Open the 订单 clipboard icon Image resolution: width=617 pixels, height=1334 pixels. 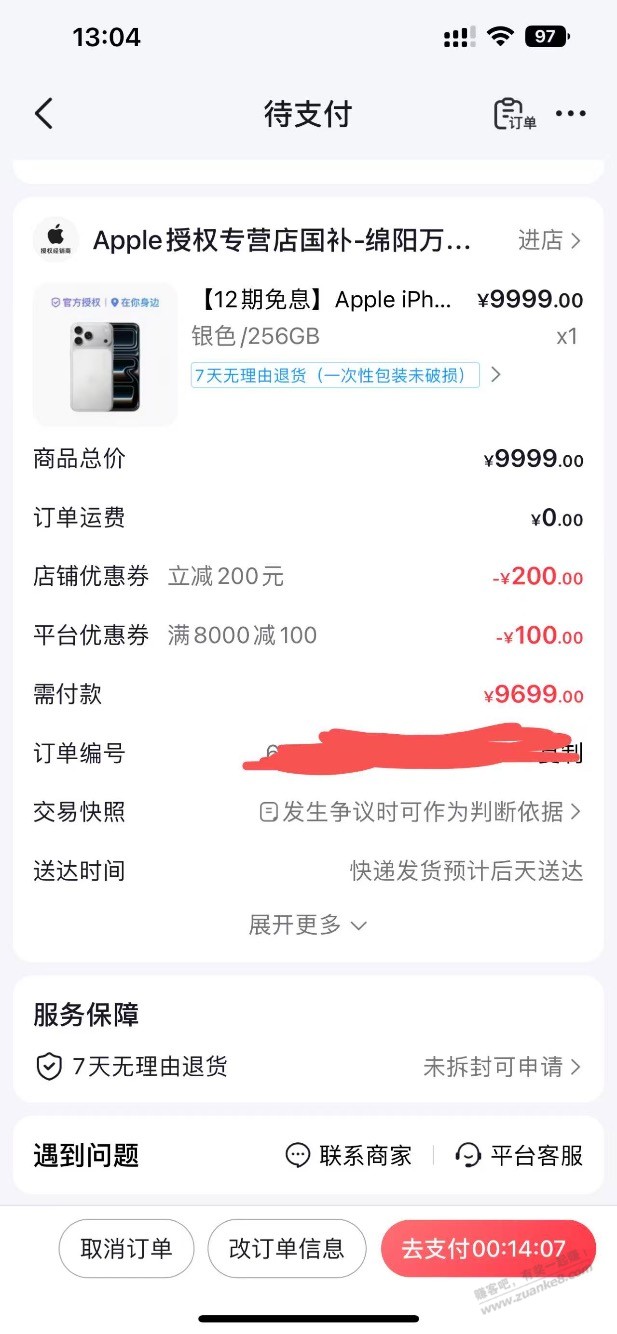click(x=514, y=114)
